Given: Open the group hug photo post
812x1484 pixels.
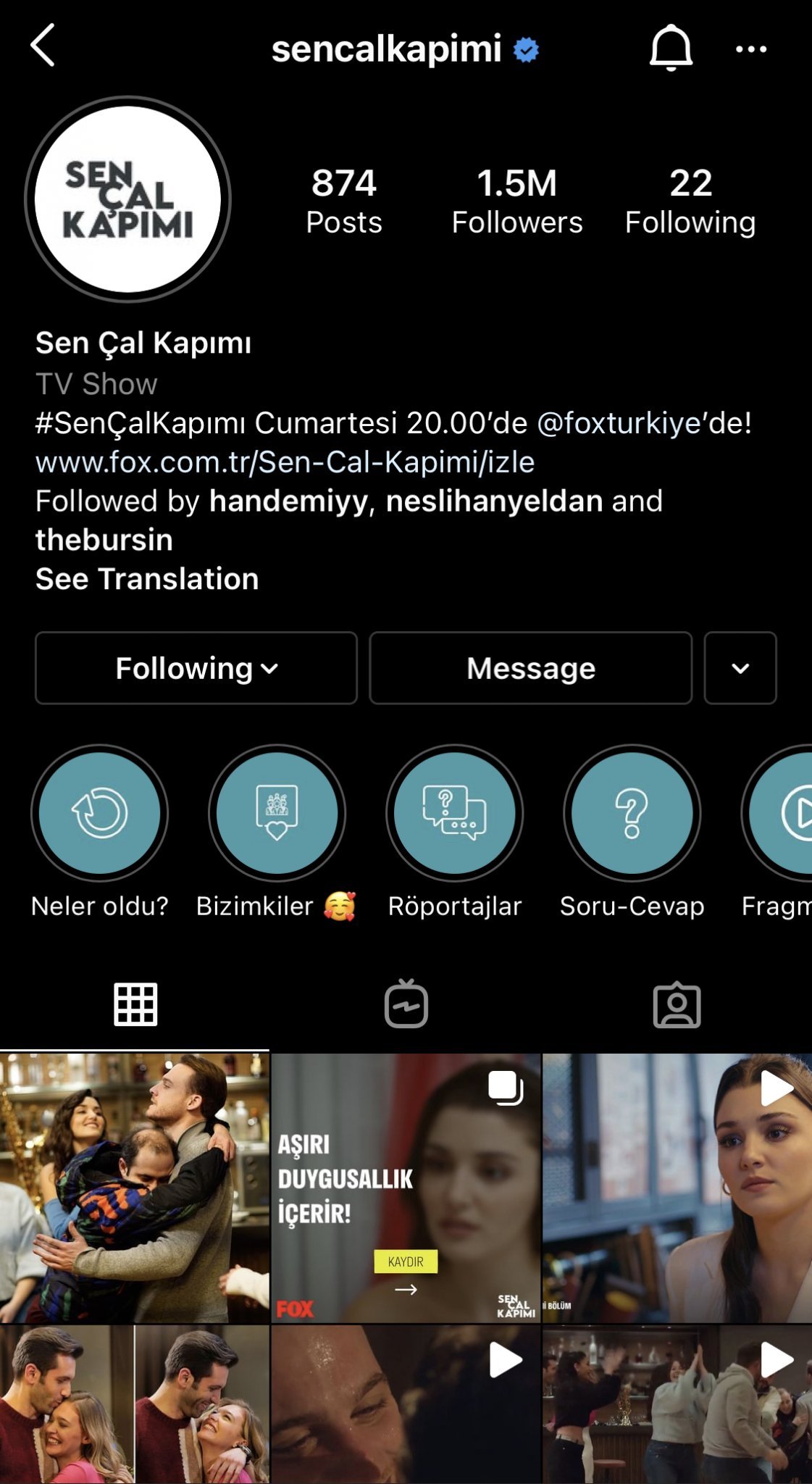Looking at the screenshot, I should tap(135, 1188).
